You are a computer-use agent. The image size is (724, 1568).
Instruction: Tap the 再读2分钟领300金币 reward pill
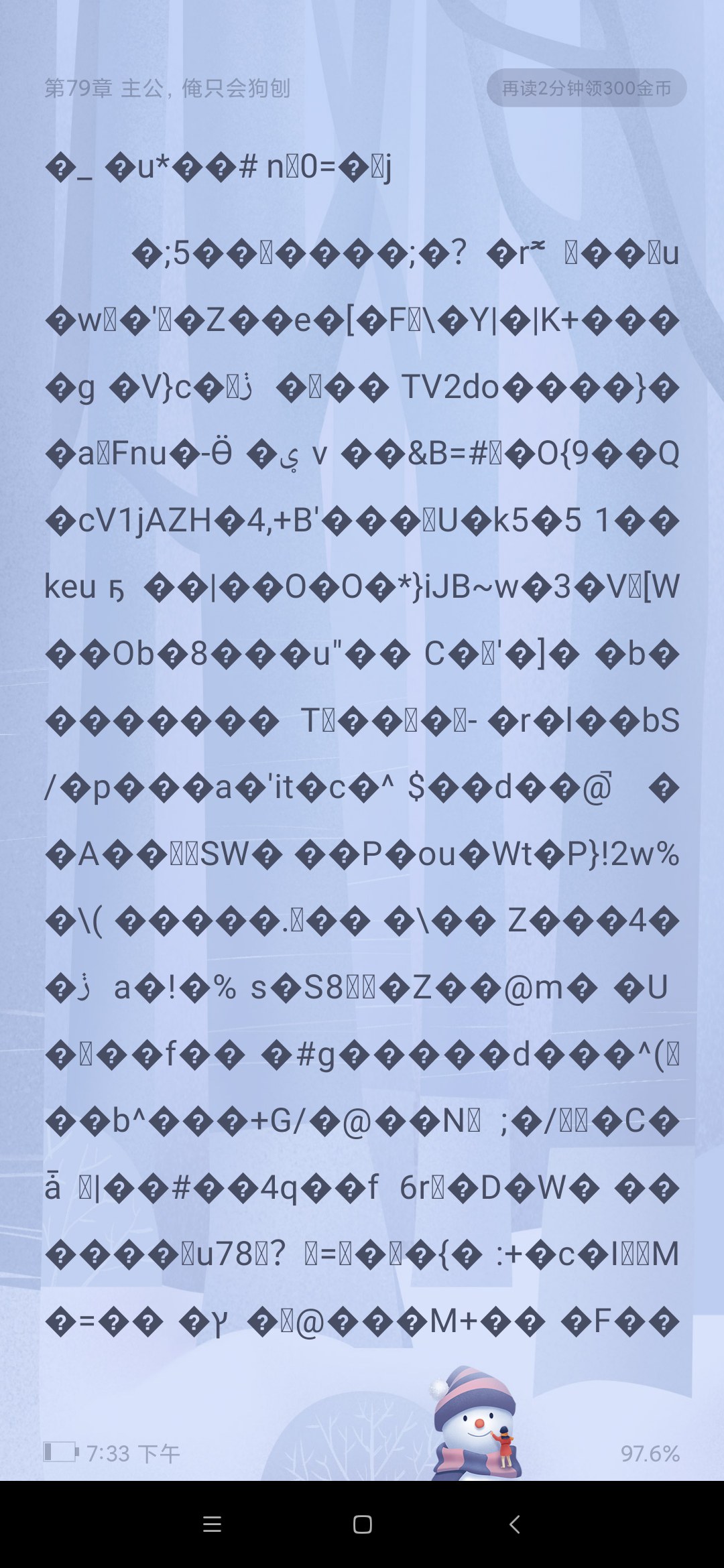point(587,88)
